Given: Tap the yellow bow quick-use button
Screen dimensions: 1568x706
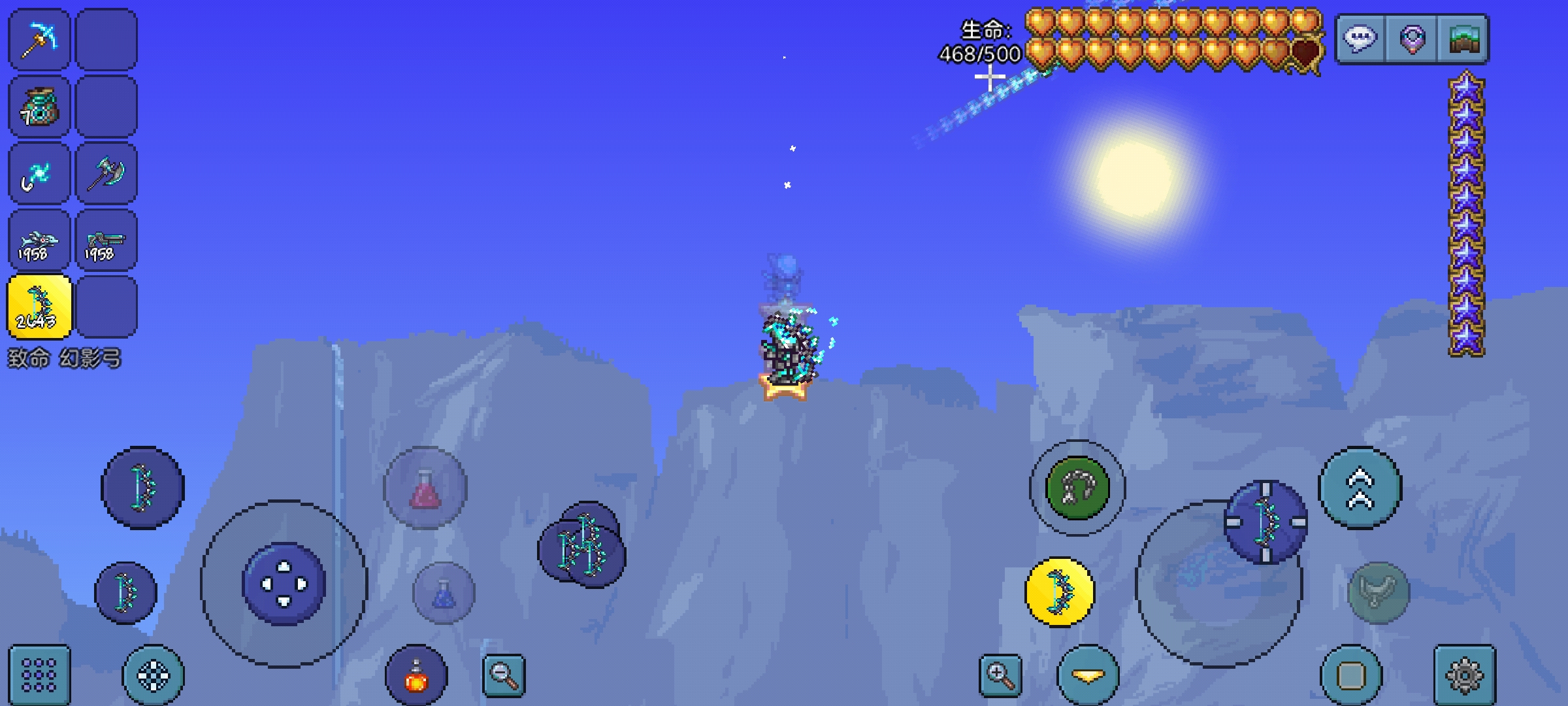Looking at the screenshot, I should (x=1059, y=592).
